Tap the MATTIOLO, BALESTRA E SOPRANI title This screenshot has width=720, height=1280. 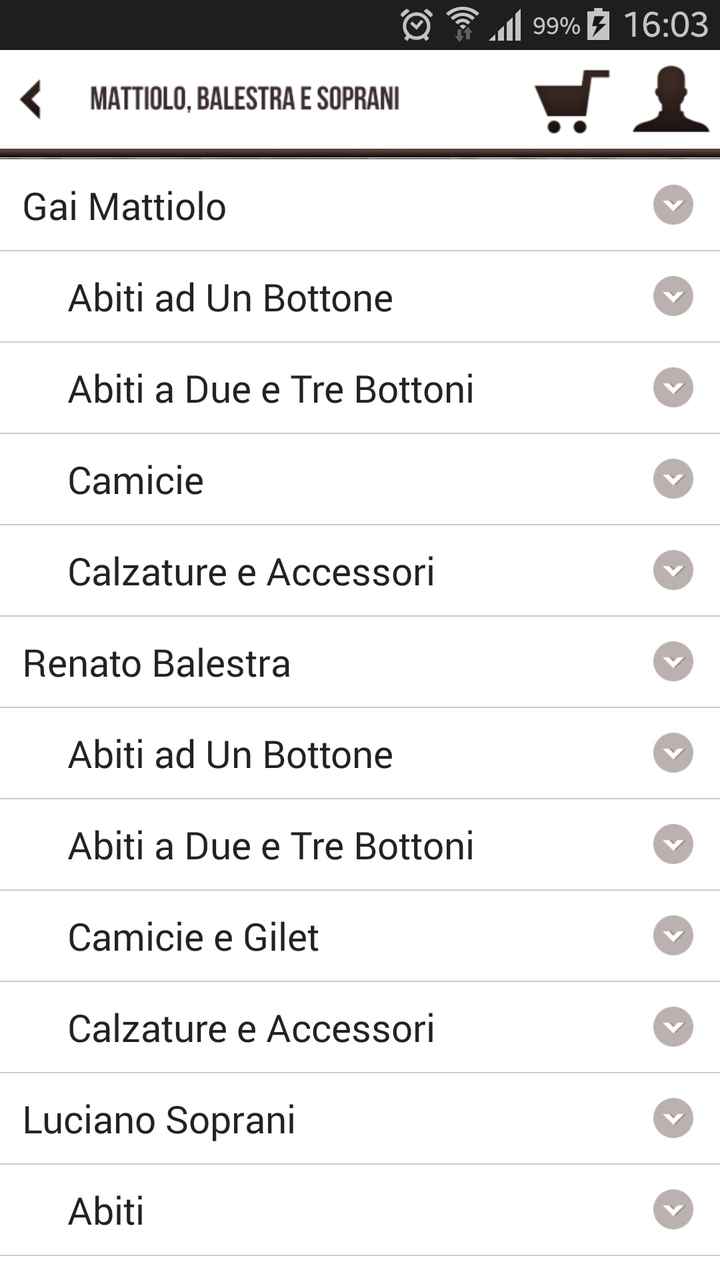tap(244, 99)
